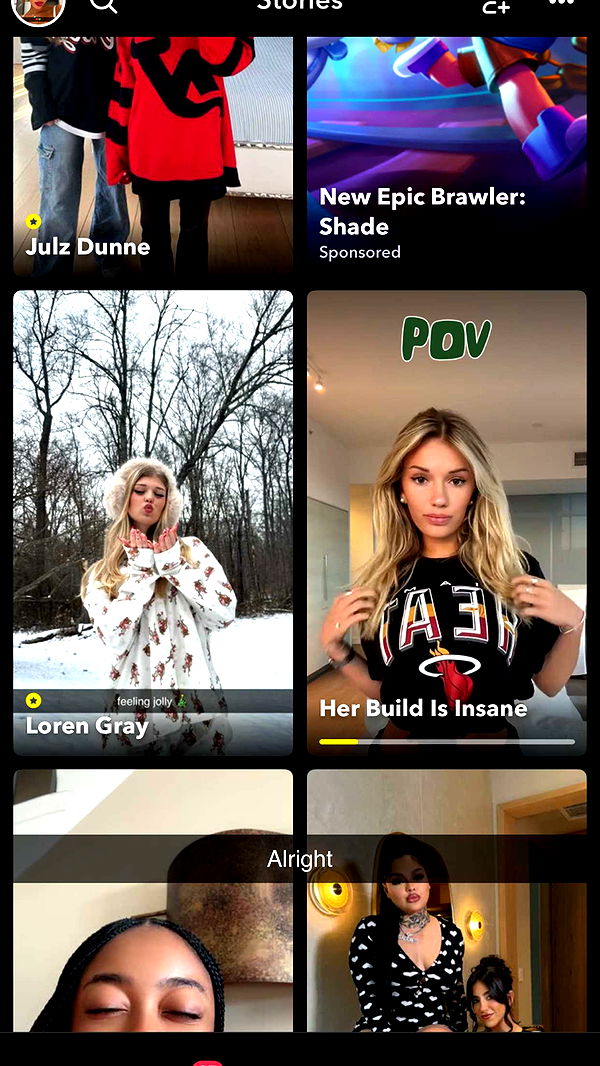Play the Her Build Is Insane story
Screen dimensions: 600x1066
446,520
